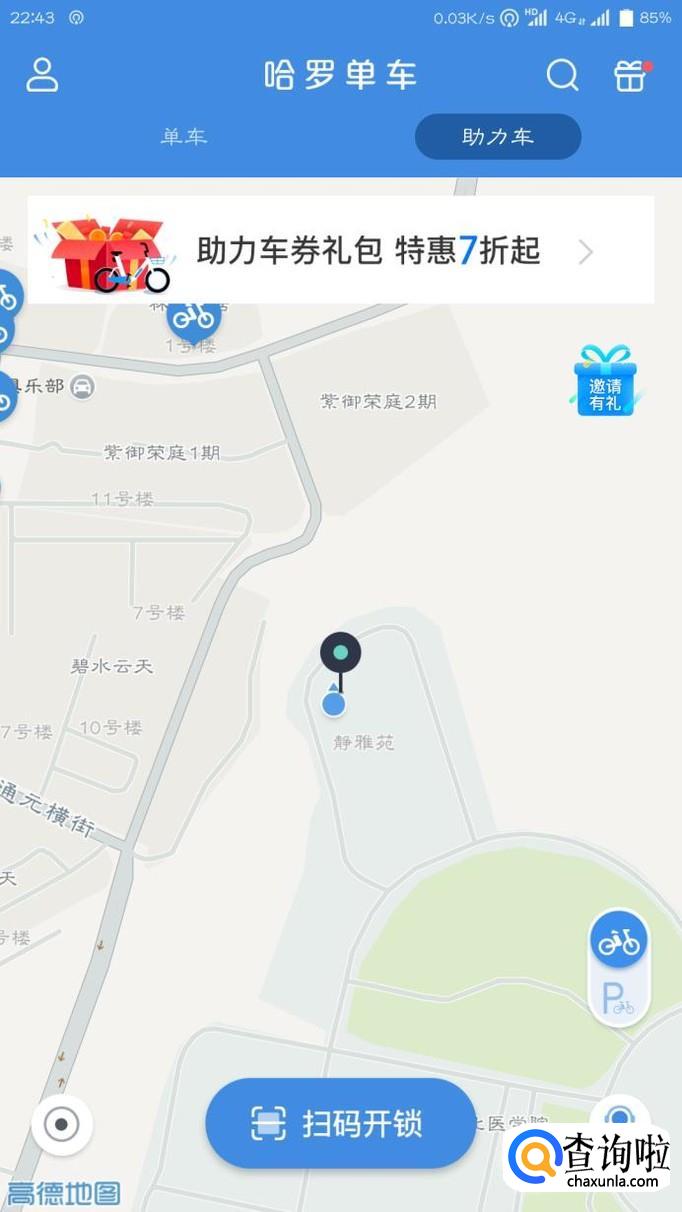Switch to the 助力车 tab
Screen dimensions: 682x1212
(497, 137)
